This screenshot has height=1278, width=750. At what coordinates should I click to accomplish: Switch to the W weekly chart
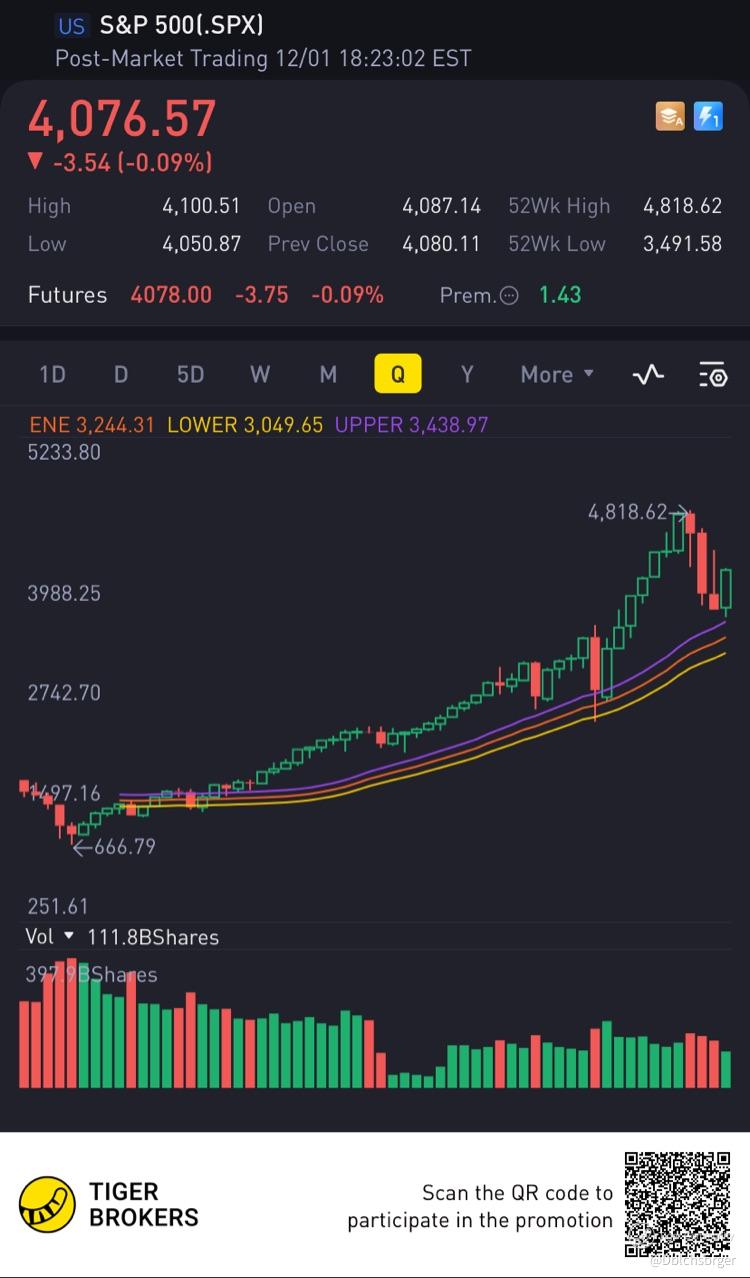[260, 375]
